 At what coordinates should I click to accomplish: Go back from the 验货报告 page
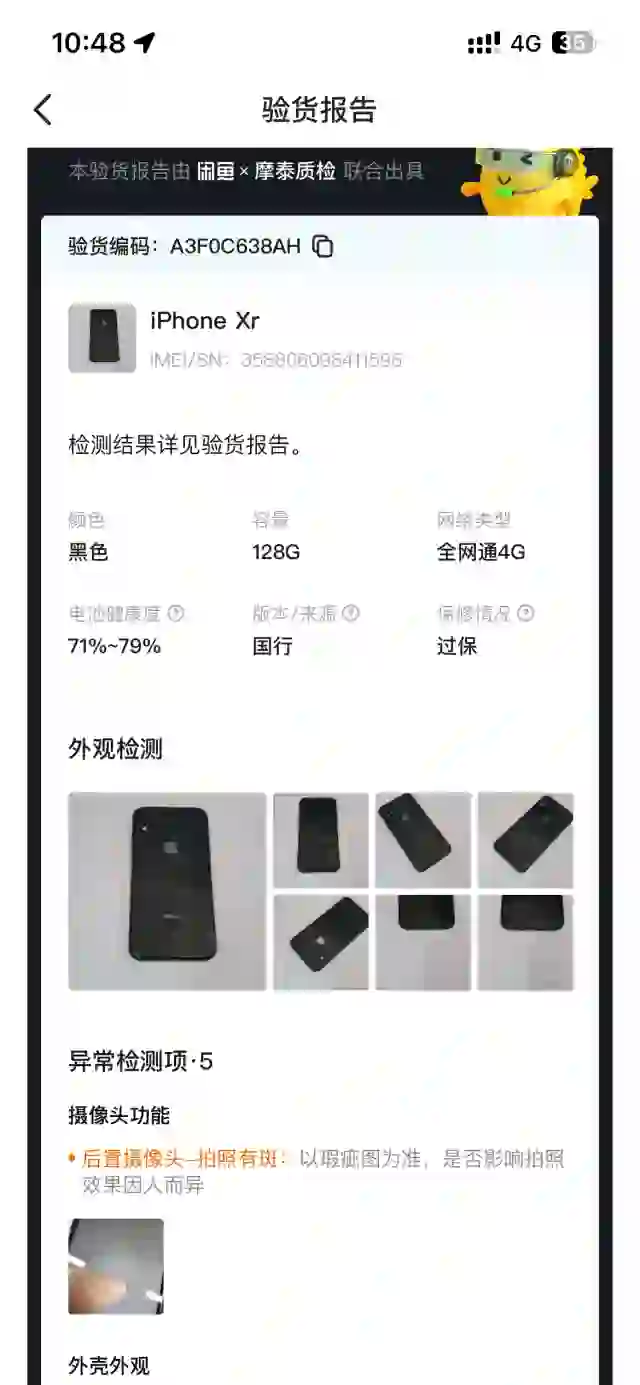tap(42, 109)
